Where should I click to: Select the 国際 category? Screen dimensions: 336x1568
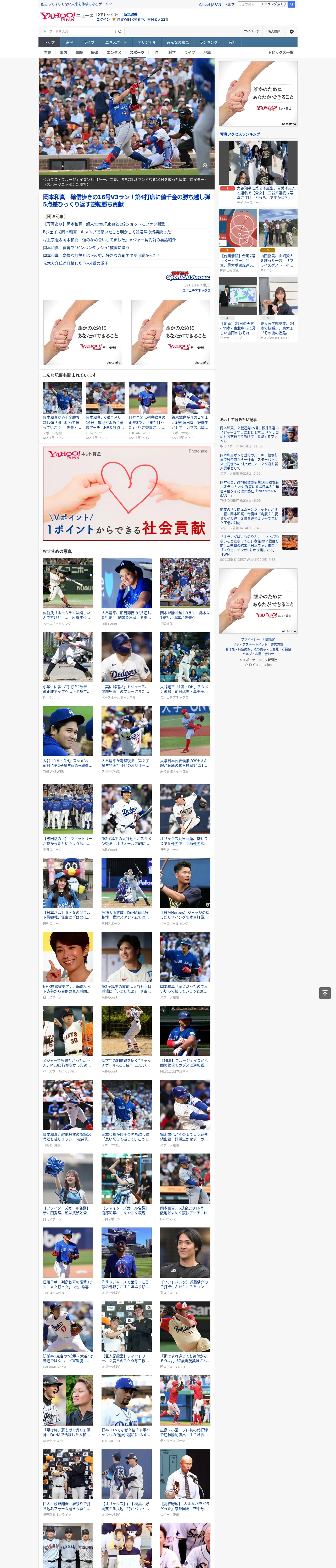[x=79, y=52]
